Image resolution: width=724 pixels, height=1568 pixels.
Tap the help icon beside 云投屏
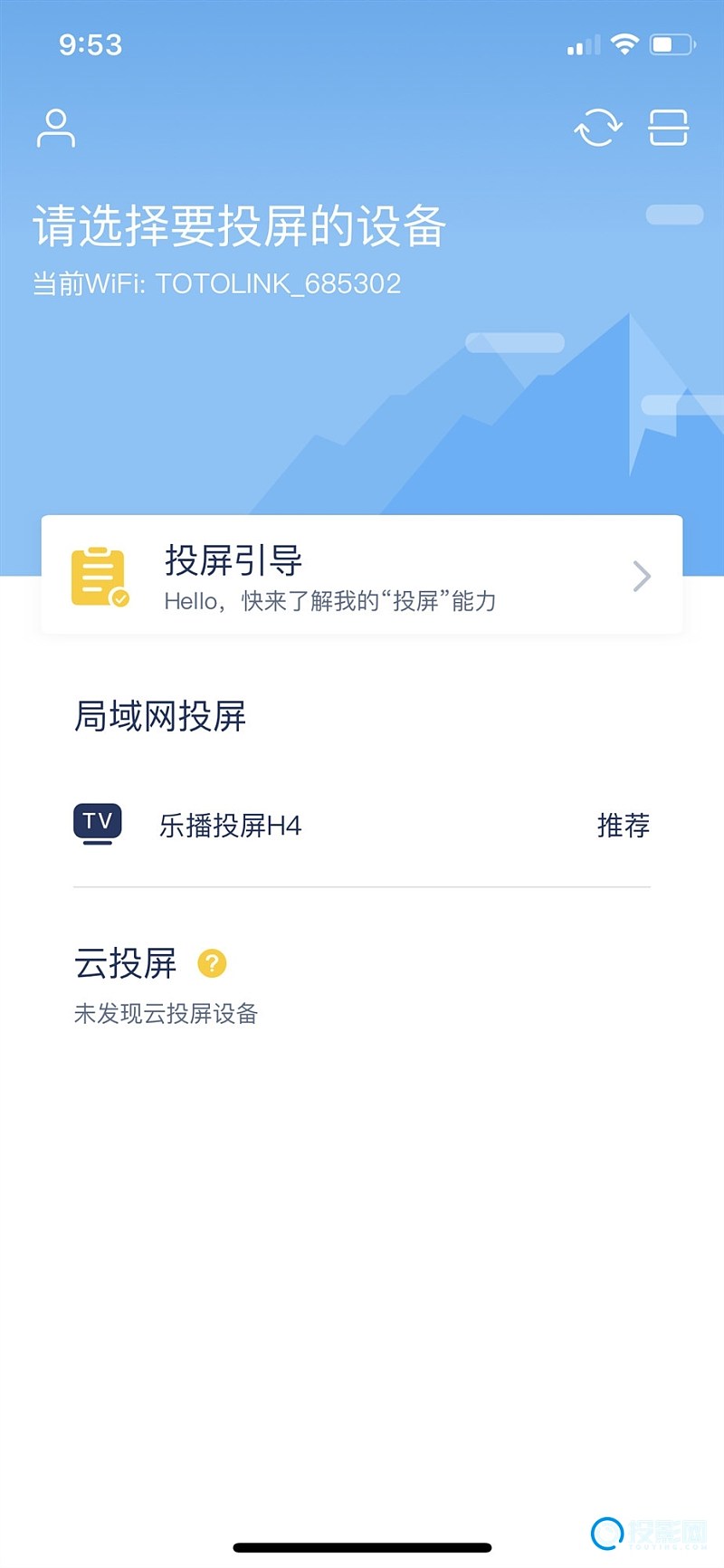212,963
